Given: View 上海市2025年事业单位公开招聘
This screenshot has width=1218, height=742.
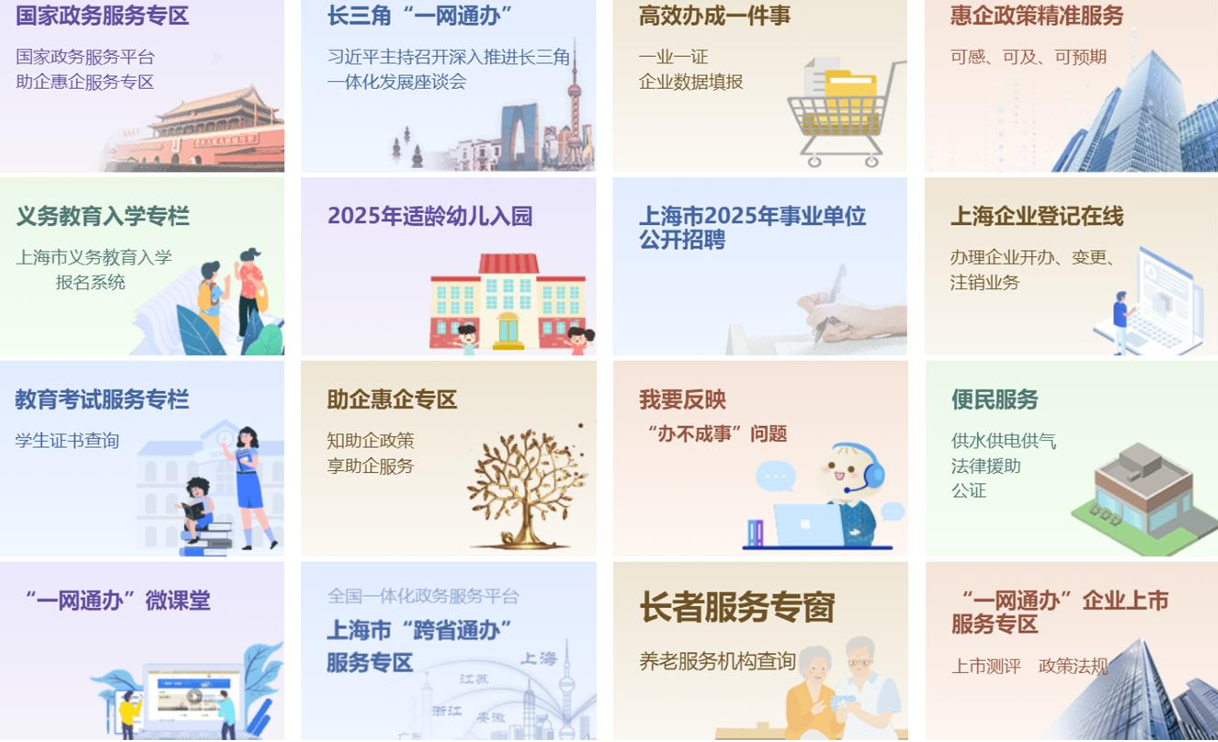Looking at the screenshot, I should click(x=760, y=266).
